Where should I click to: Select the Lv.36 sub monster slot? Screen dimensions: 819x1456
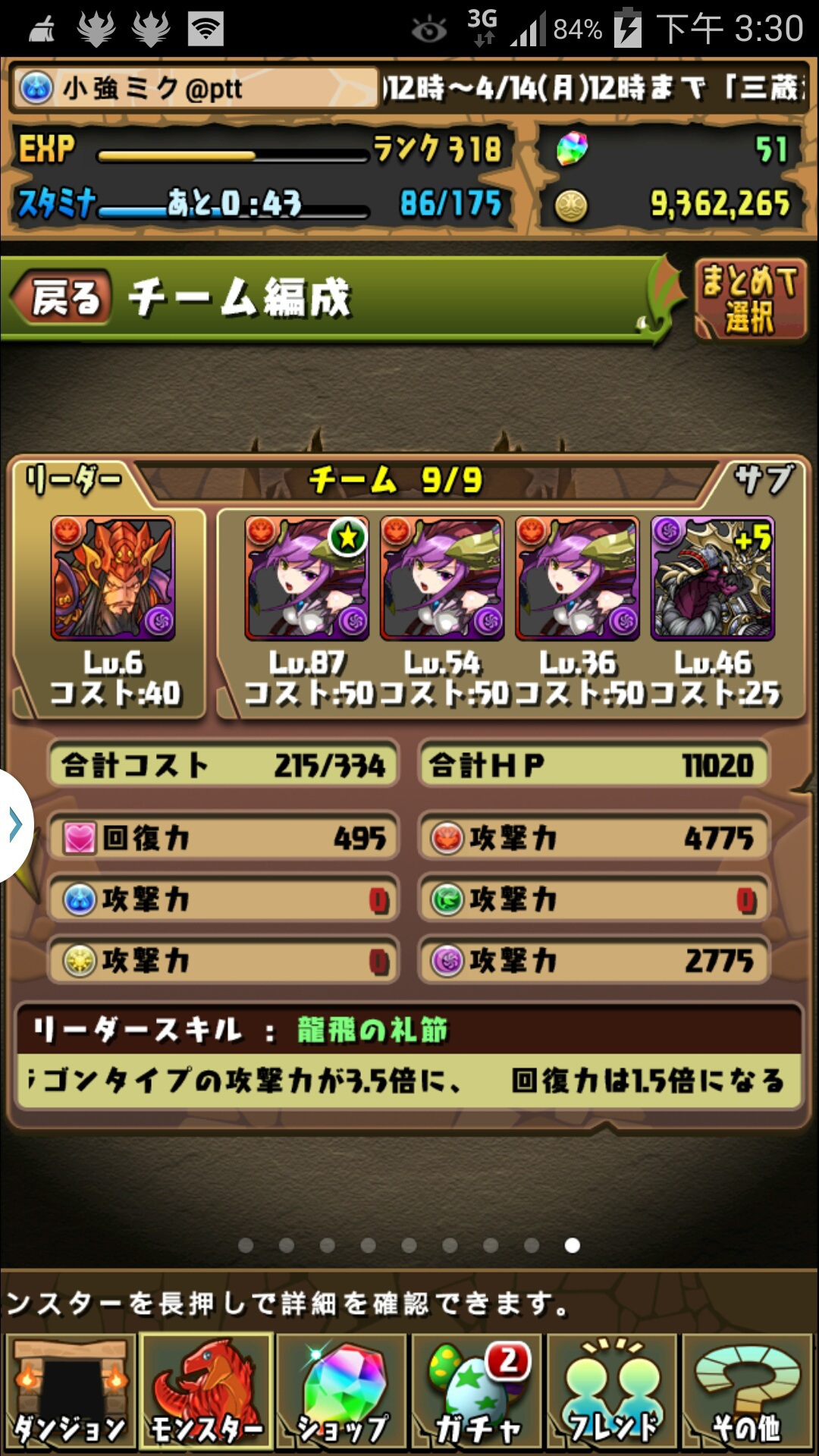pos(577,578)
